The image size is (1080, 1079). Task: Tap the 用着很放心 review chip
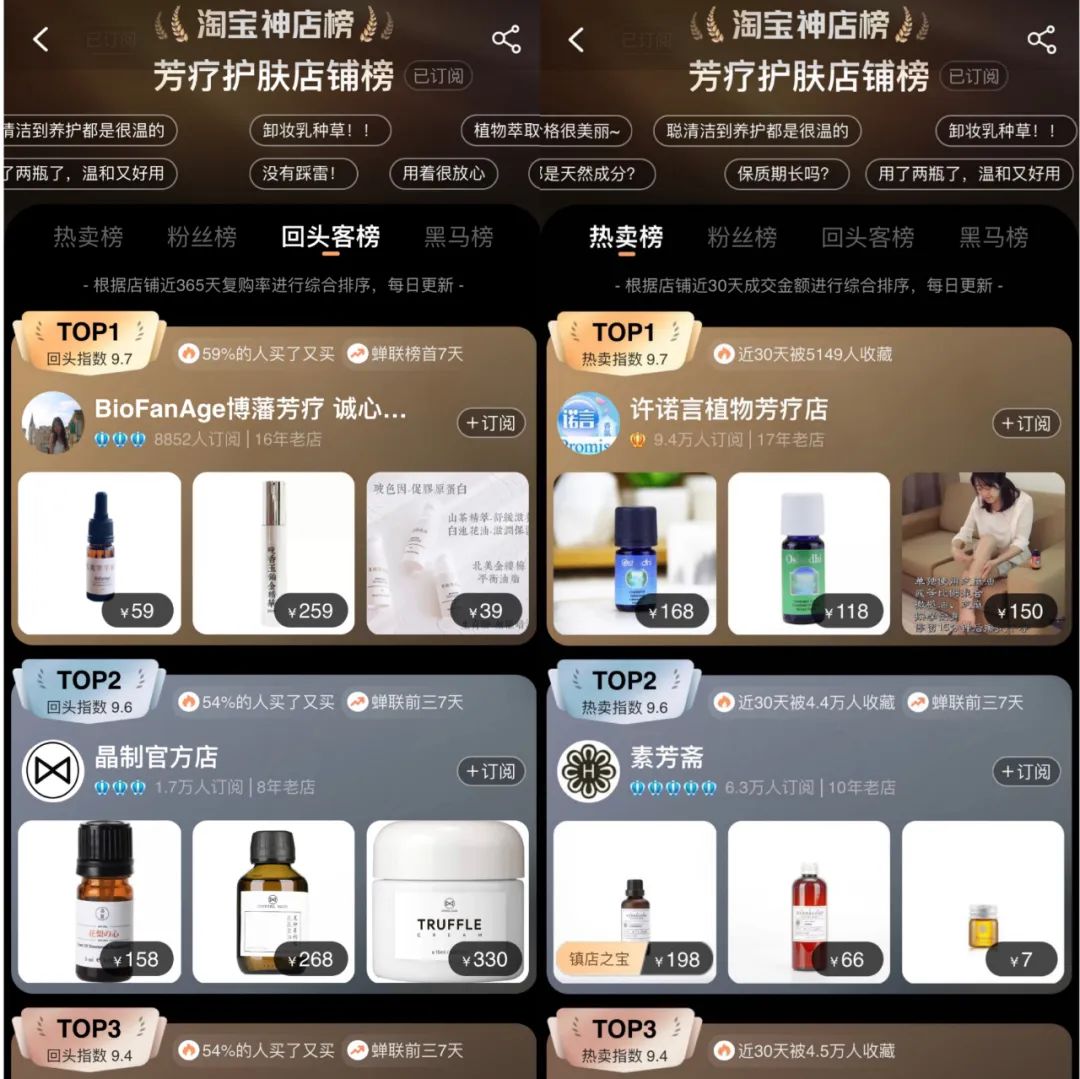pos(443,173)
